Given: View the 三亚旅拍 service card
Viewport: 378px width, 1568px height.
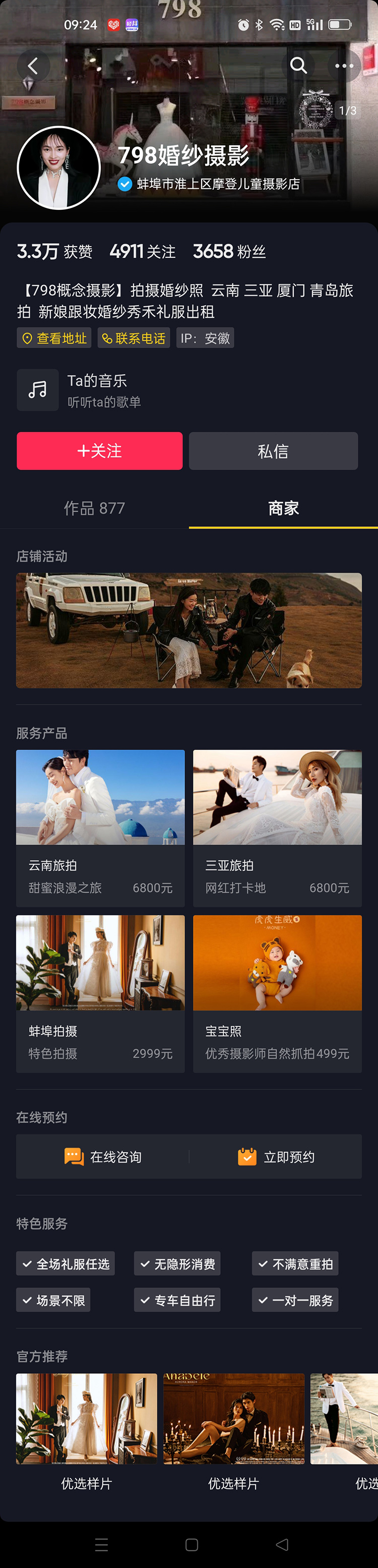Looking at the screenshot, I should coord(277,828).
